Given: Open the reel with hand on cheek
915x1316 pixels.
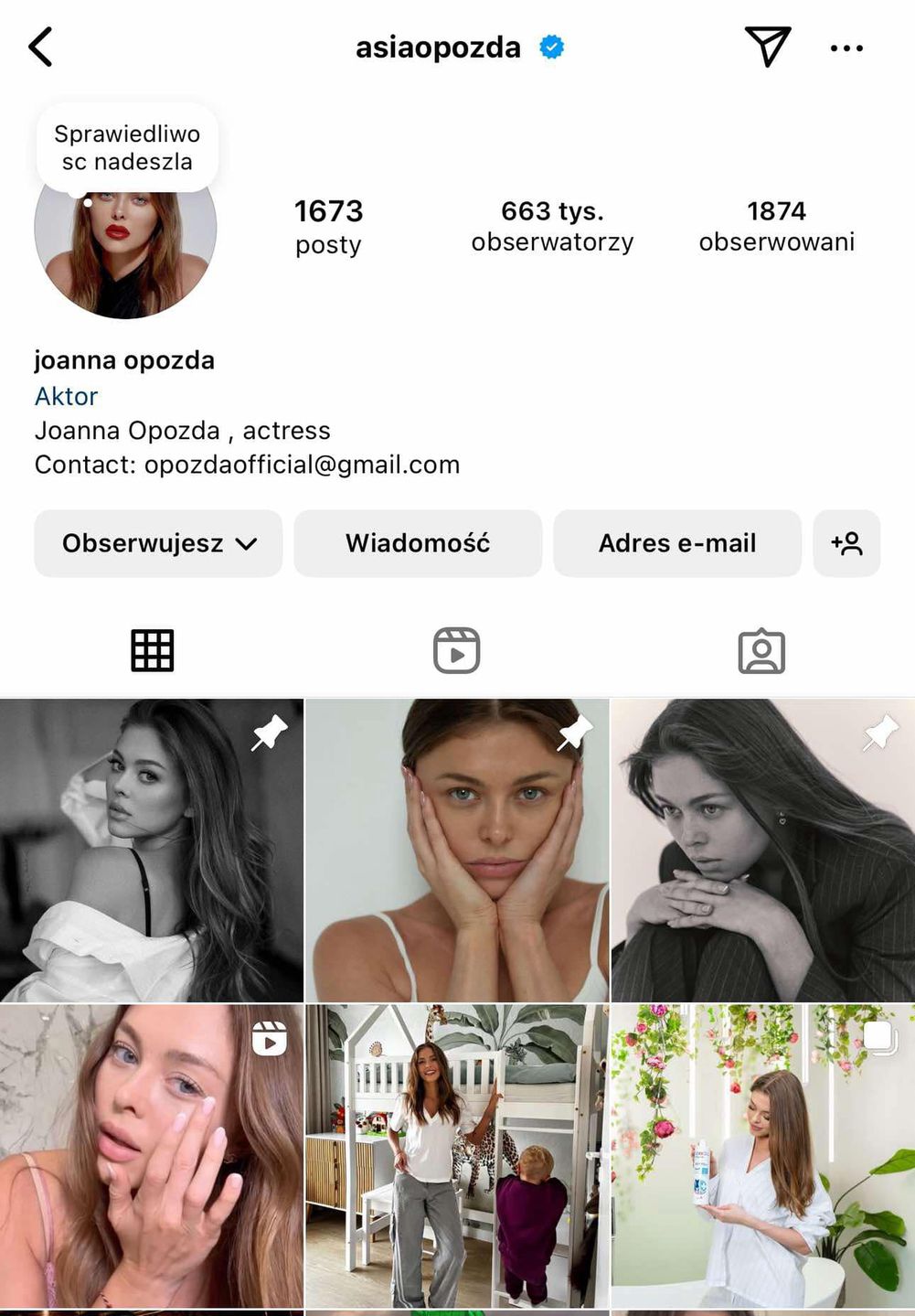Looking at the screenshot, I should pos(151,1156).
